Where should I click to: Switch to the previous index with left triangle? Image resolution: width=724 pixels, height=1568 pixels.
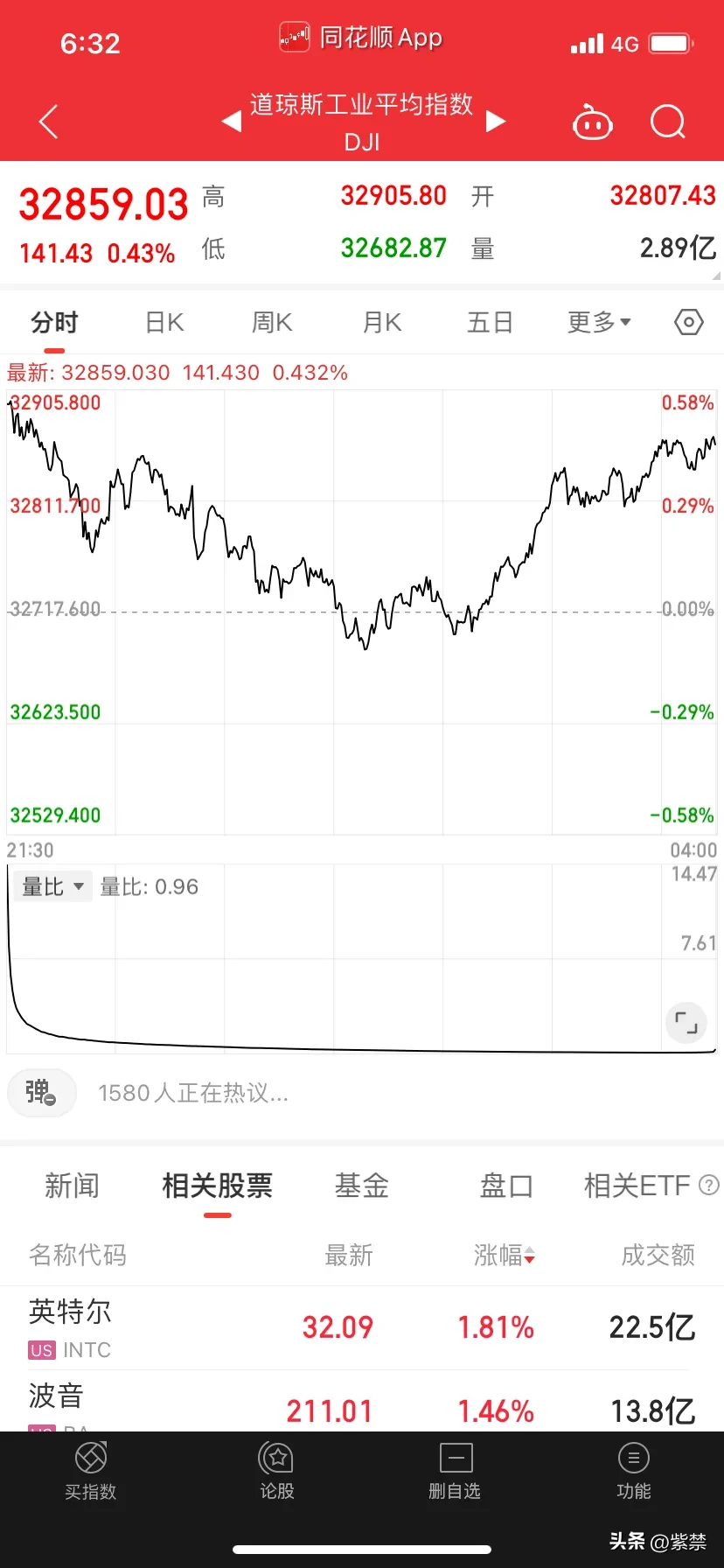click(232, 122)
